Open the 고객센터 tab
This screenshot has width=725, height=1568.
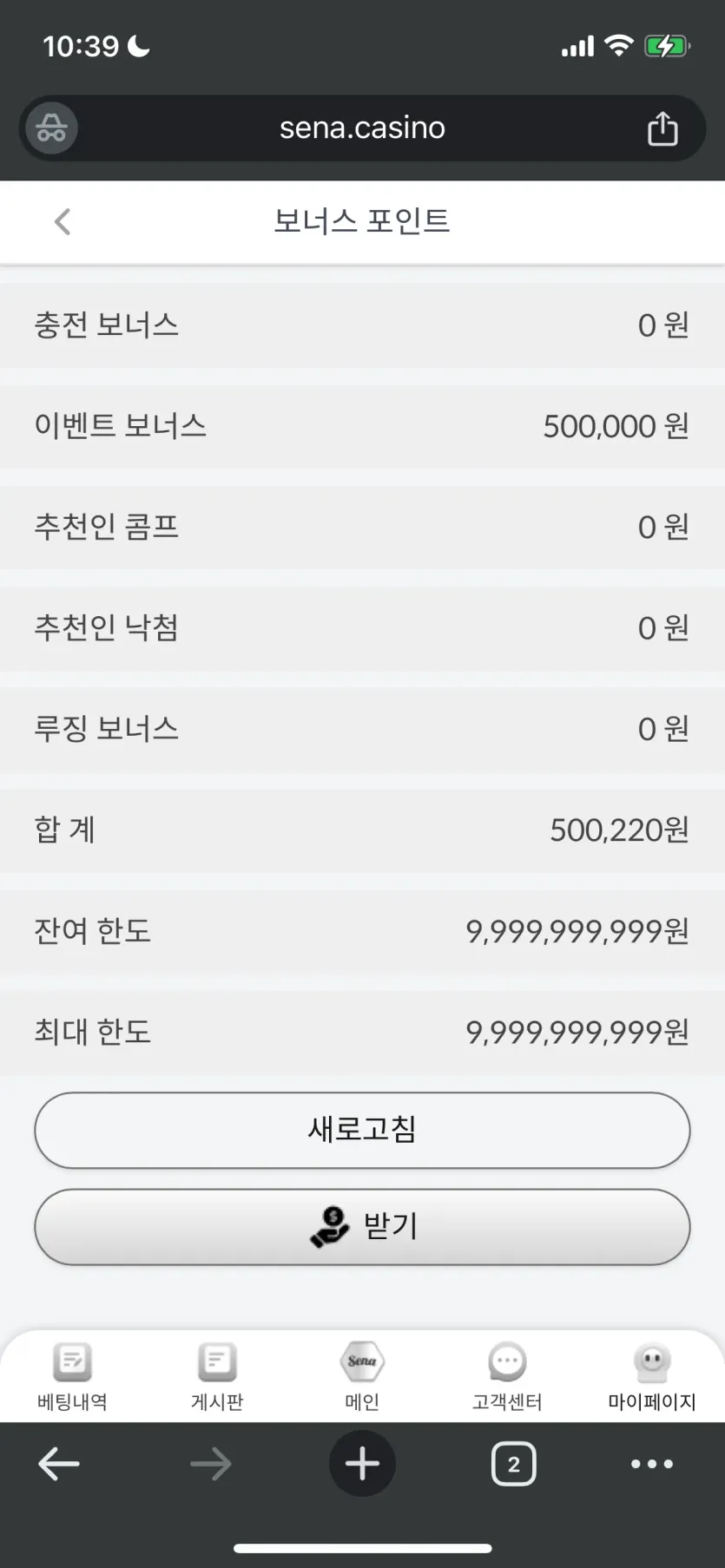pos(507,1377)
